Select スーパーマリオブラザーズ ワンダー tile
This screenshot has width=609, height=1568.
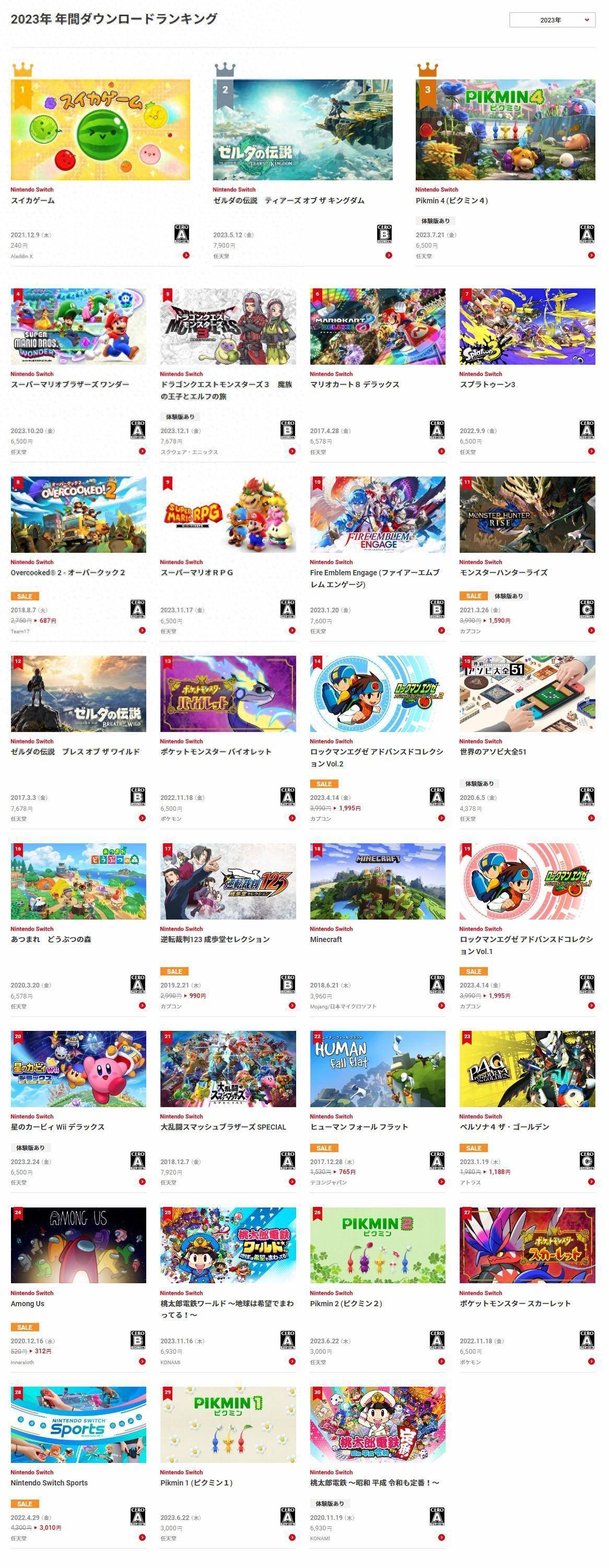78,327
